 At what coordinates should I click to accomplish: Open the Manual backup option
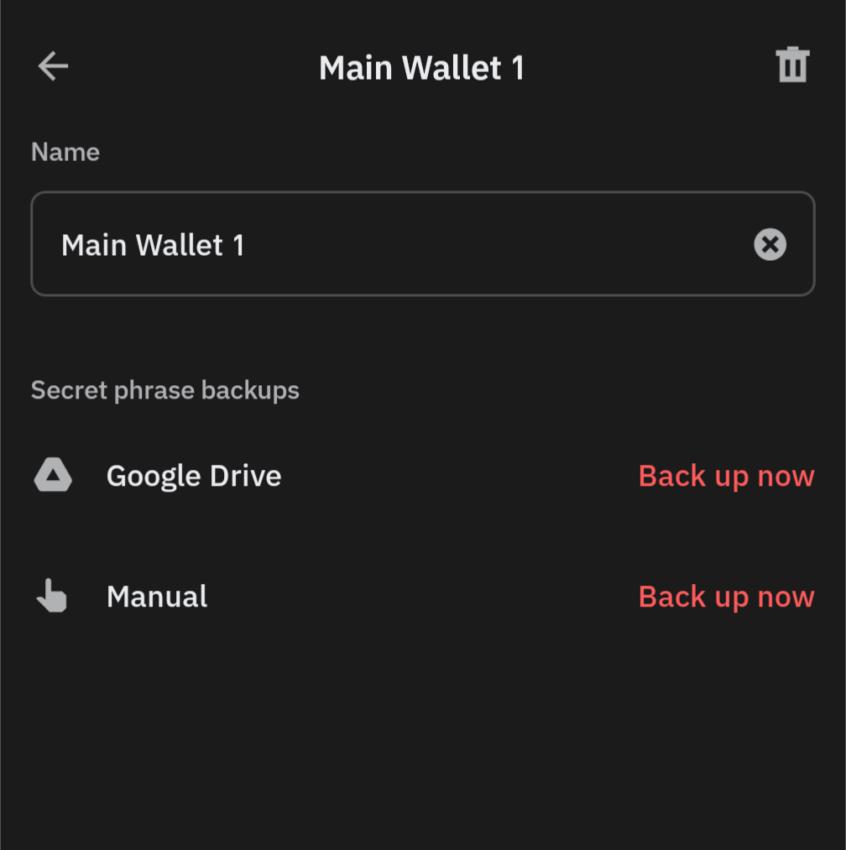pyautogui.click(x=300, y=596)
